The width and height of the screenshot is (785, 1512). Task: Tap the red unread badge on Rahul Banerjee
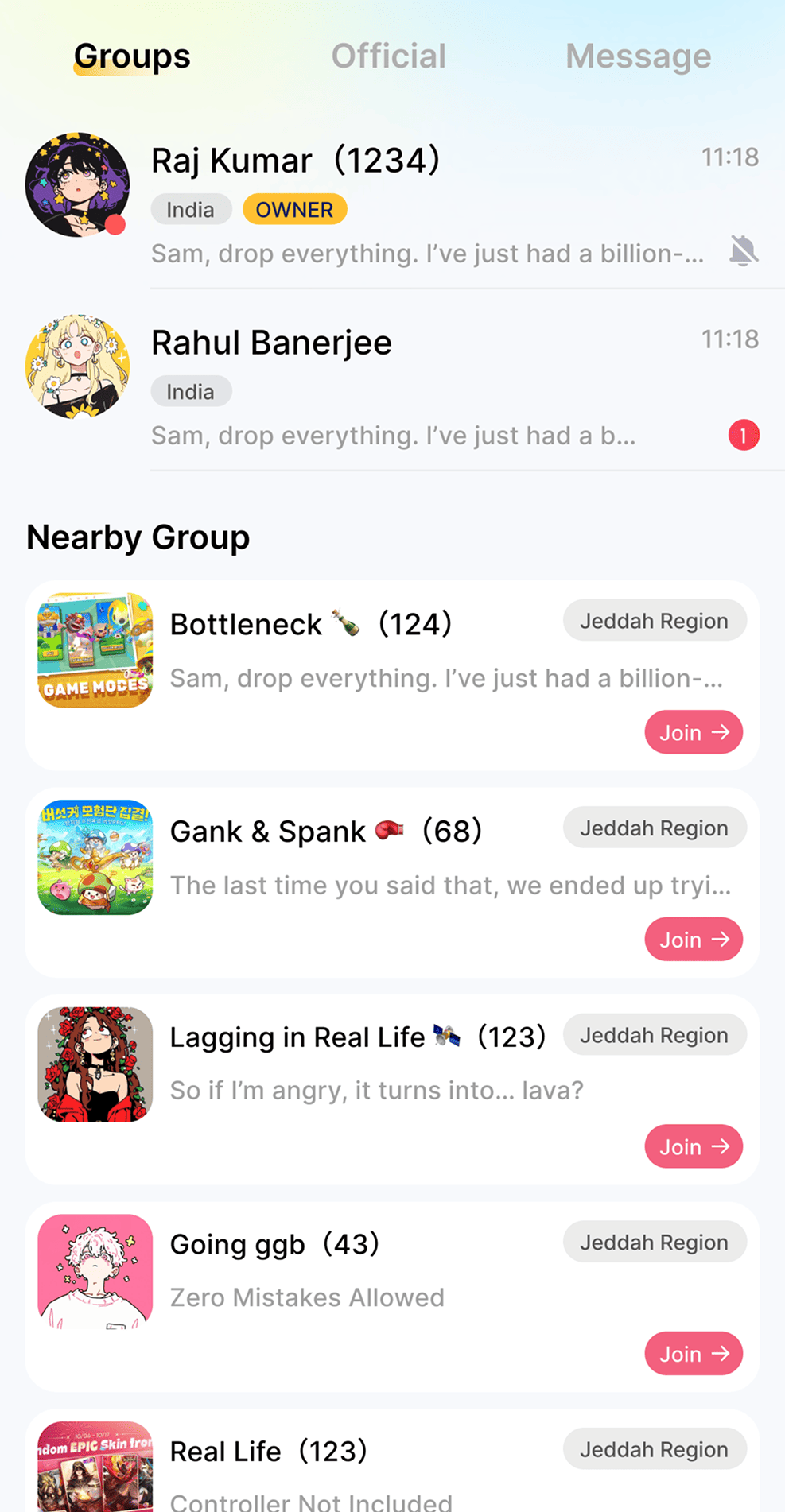[743, 435]
